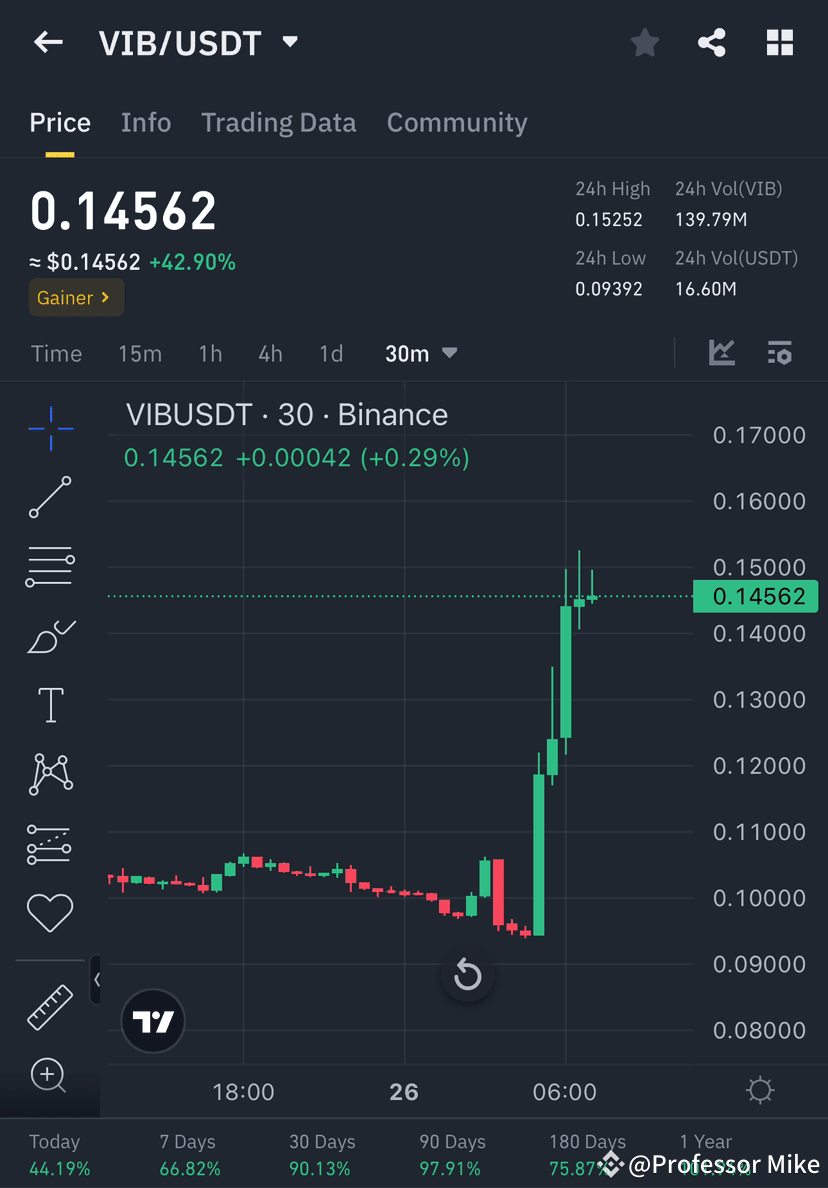The height and width of the screenshot is (1188, 828).
Task: Open the chart indicators panel icon
Action: [x=722, y=353]
